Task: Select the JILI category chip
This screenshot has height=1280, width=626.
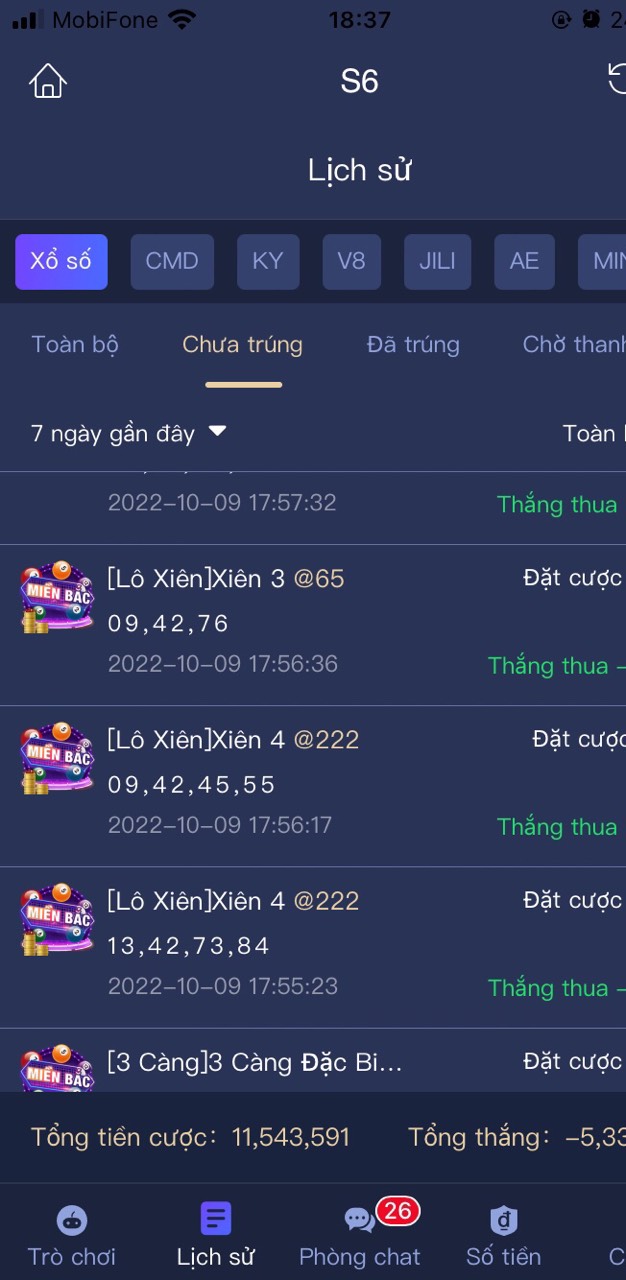Action: point(437,262)
